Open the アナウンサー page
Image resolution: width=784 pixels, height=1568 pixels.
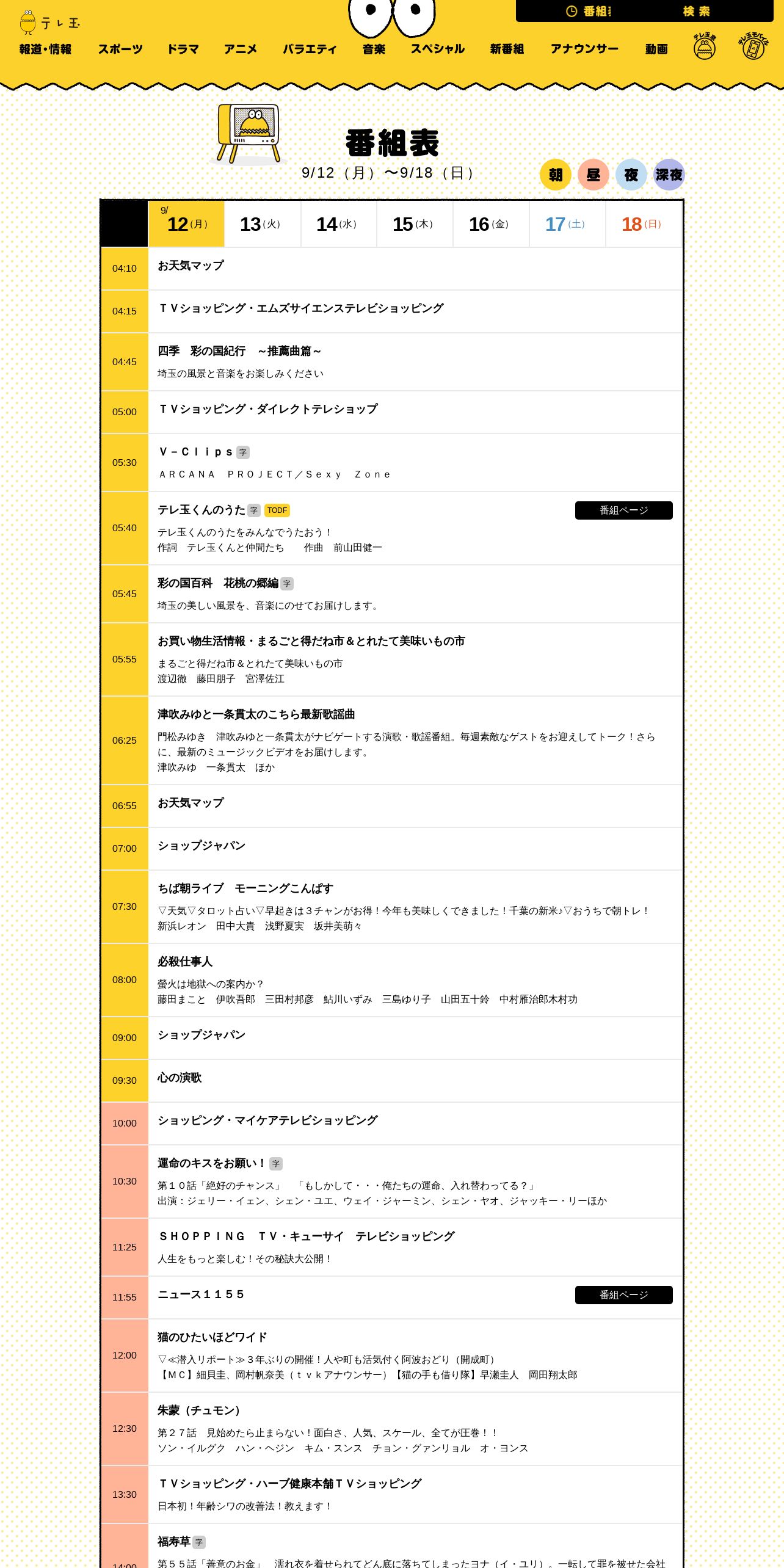coord(584,49)
